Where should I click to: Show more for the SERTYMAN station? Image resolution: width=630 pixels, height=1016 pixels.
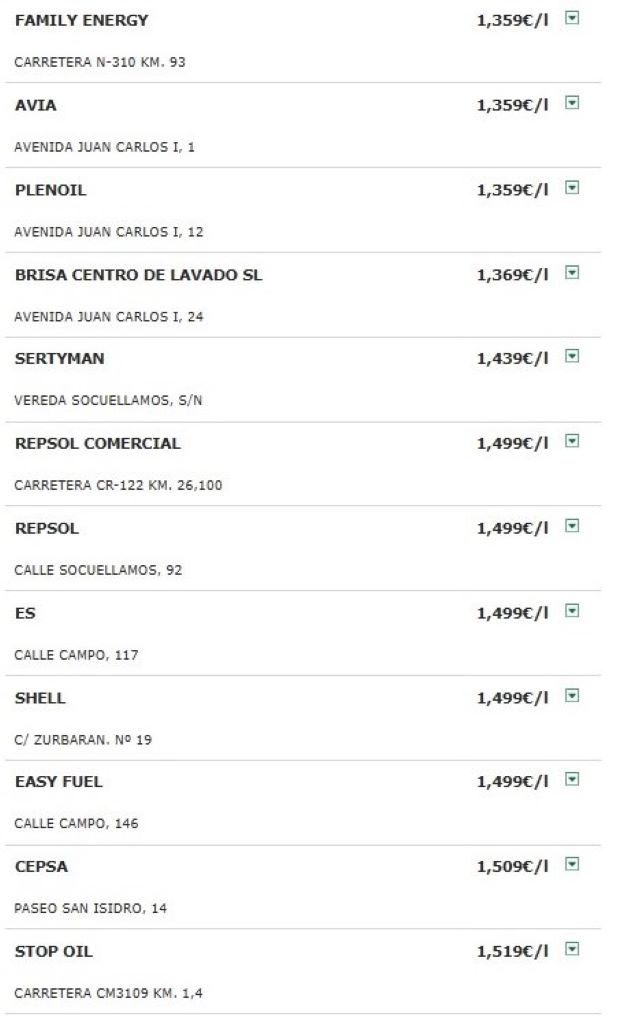(572, 356)
